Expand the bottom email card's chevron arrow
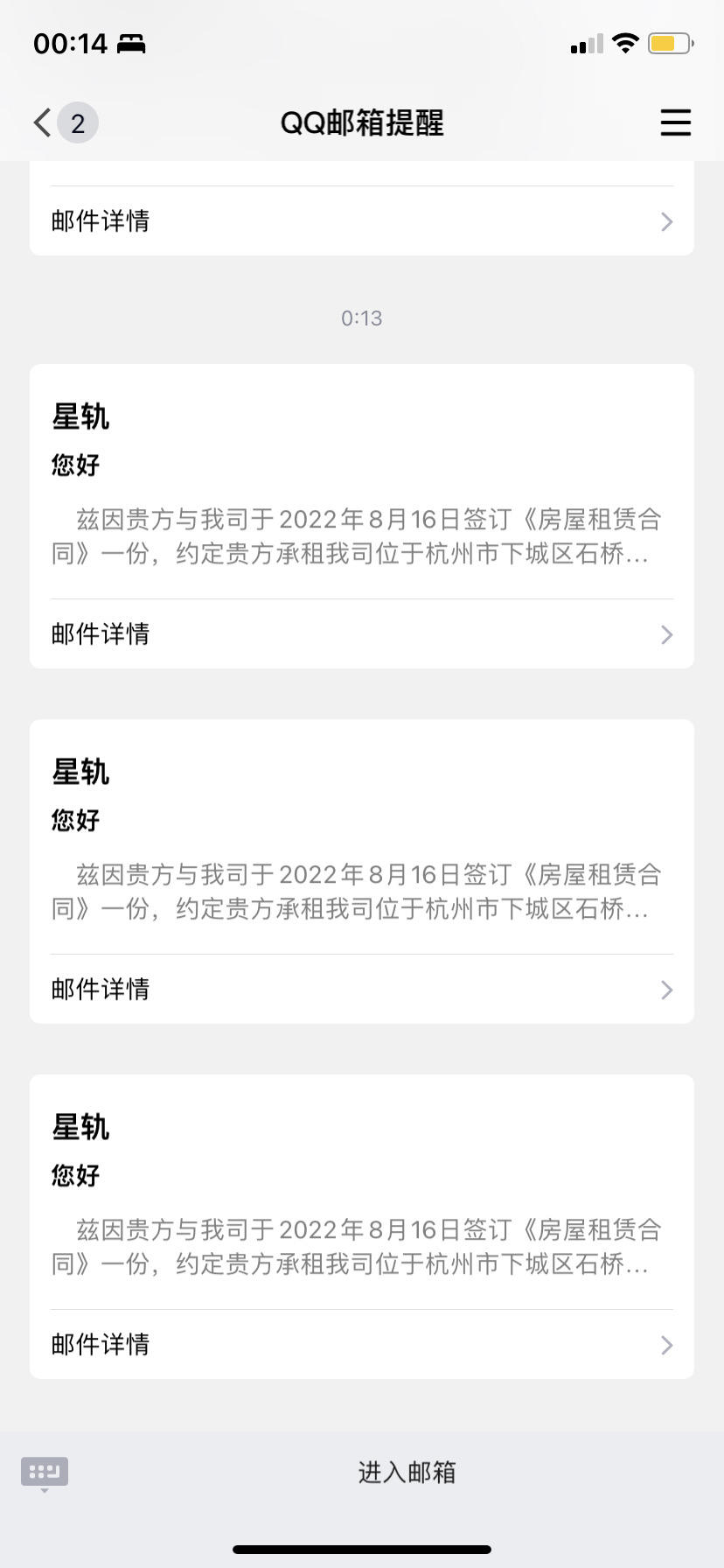Screen dimensions: 724x1568 point(666,1345)
